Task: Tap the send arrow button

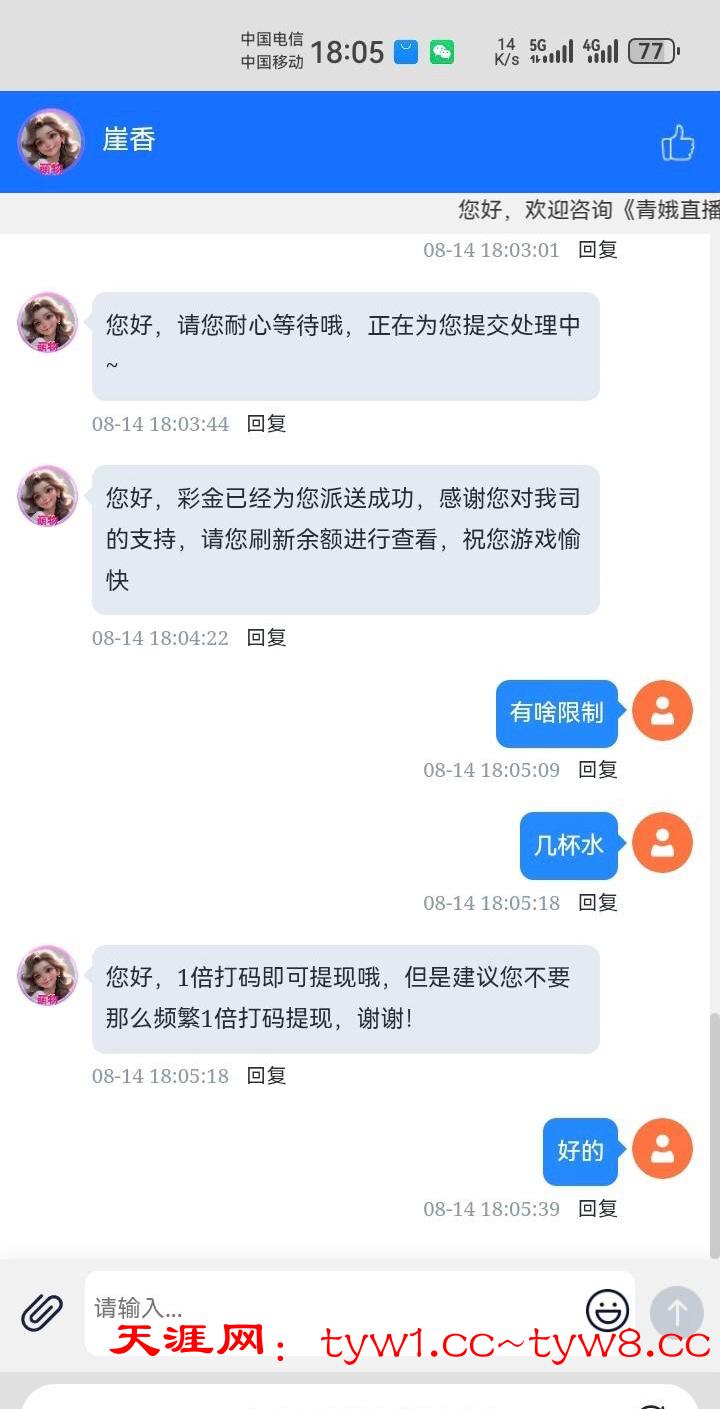Action: [677, 1311]
